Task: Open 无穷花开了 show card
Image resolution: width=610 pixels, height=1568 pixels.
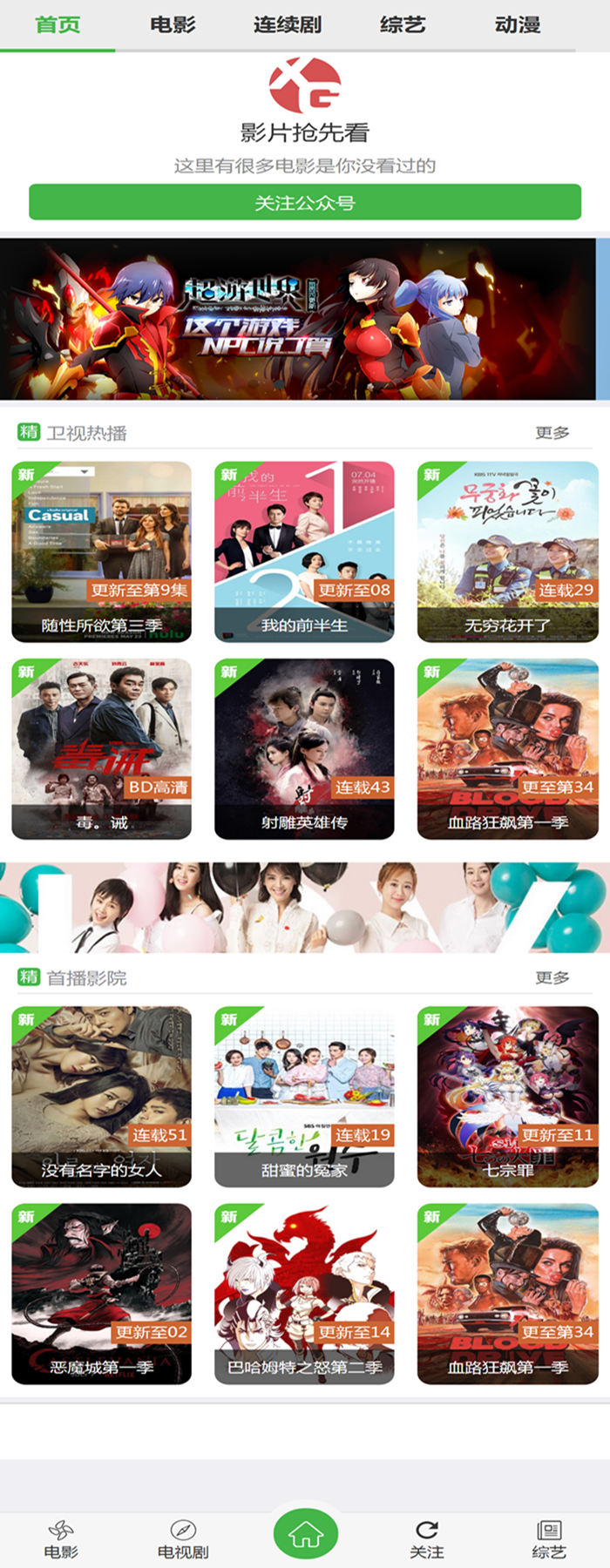Action: (507, 551)
